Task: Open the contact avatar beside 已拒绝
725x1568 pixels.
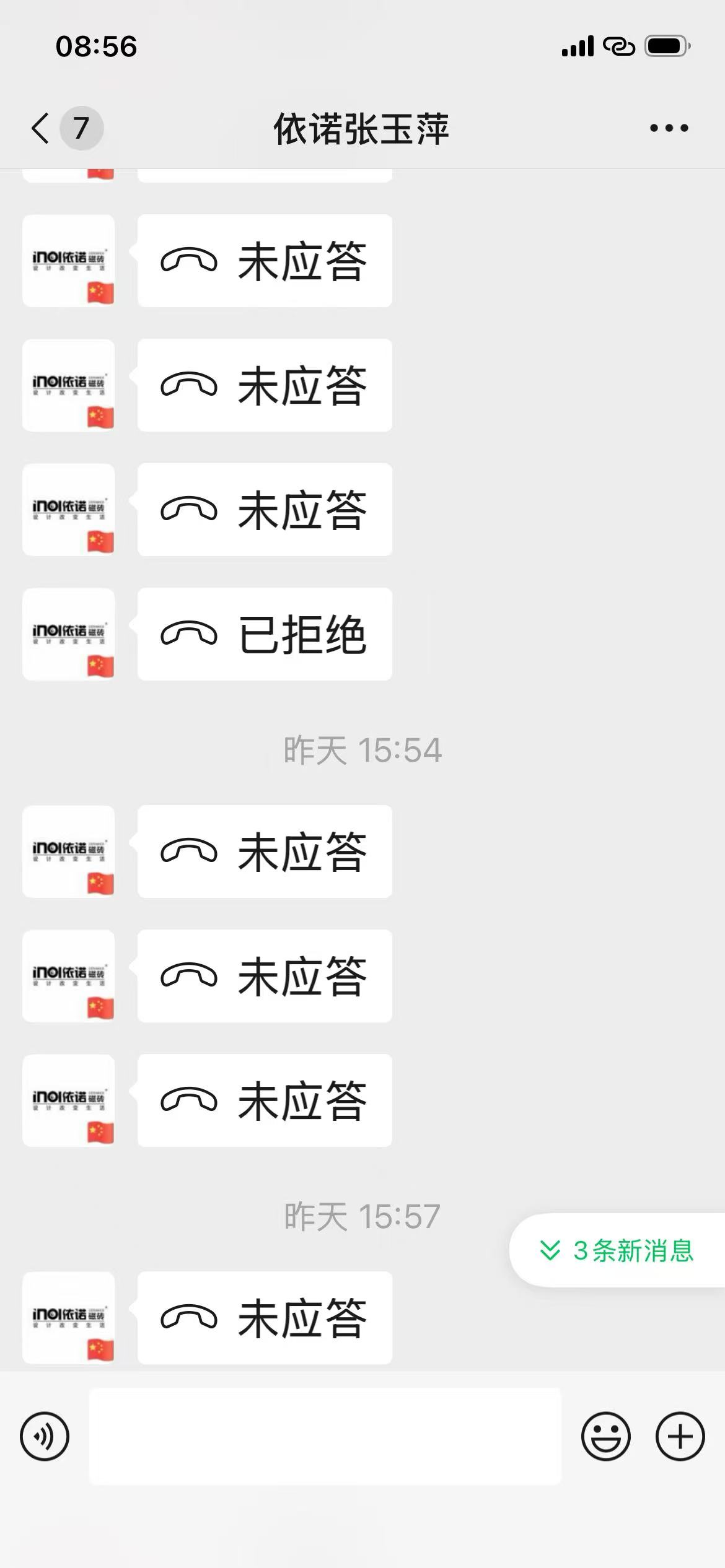Action: tap(69, 634)
